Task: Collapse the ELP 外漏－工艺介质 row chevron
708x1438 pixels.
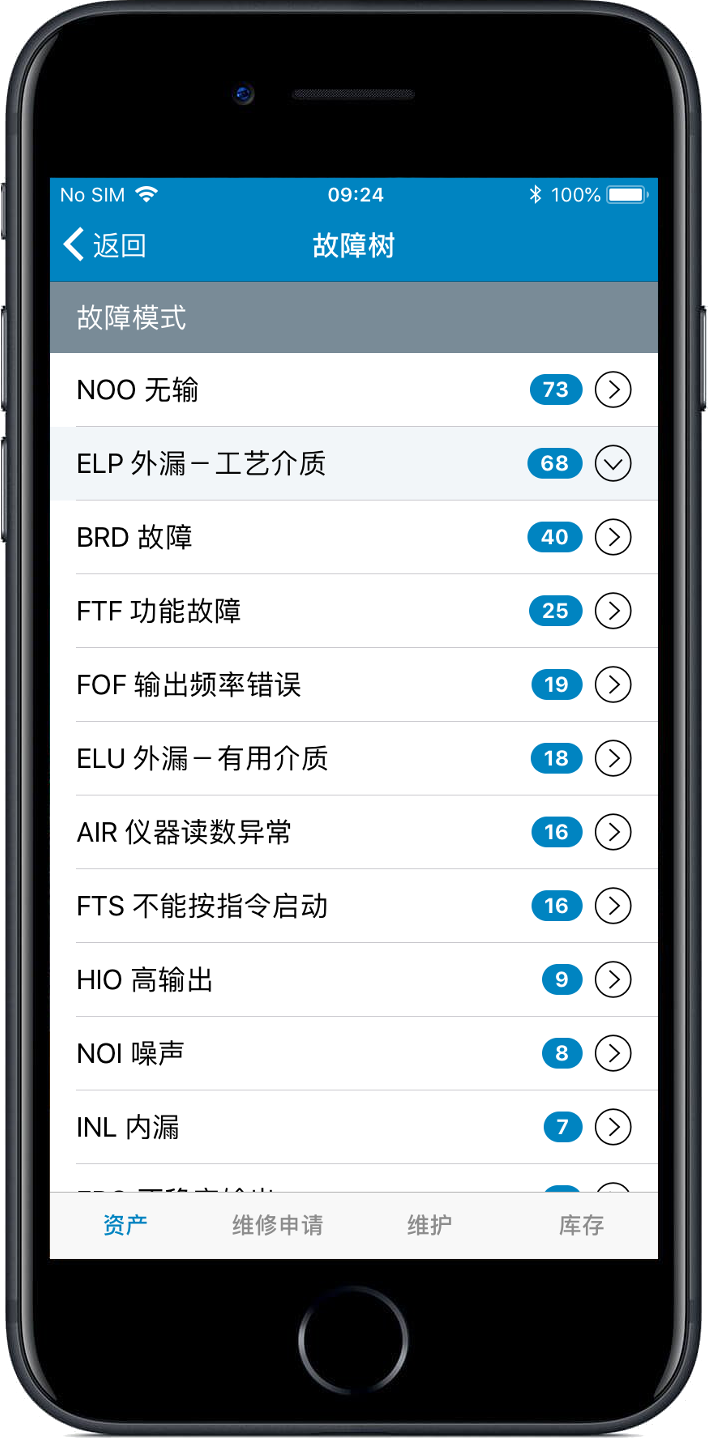Action: pos(613,463)
